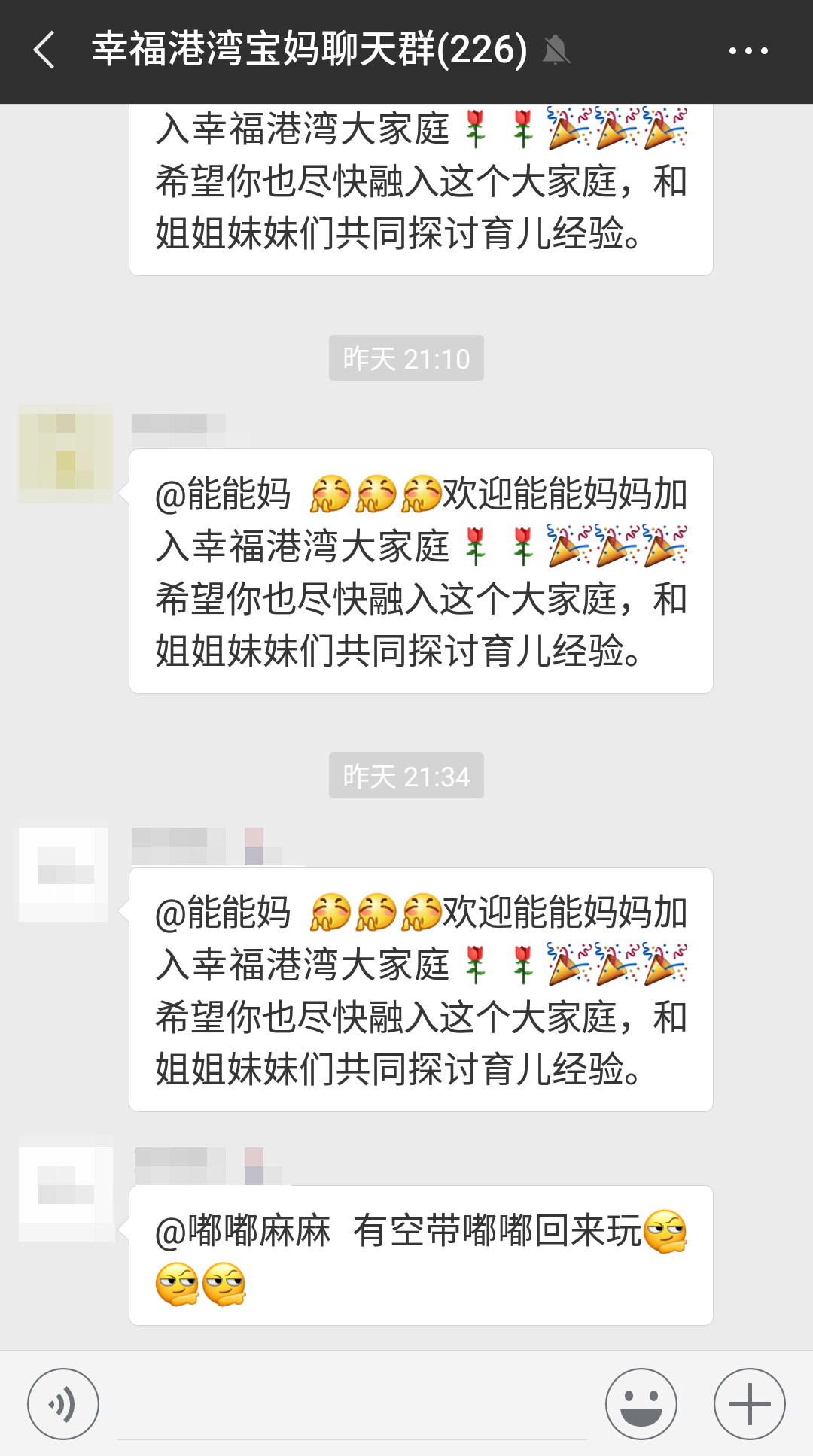This screenshot has height=1456, width=813.
Task: Switch to voice message input
Action: (63, 1404)
